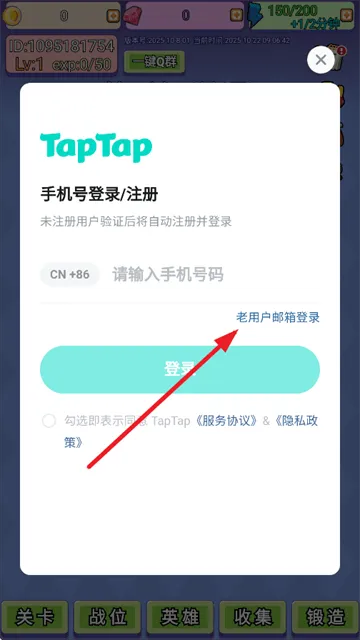Add energy with the plus icon
The width and height of the screenshot is (360, 640).
click(x=347, y=16)
